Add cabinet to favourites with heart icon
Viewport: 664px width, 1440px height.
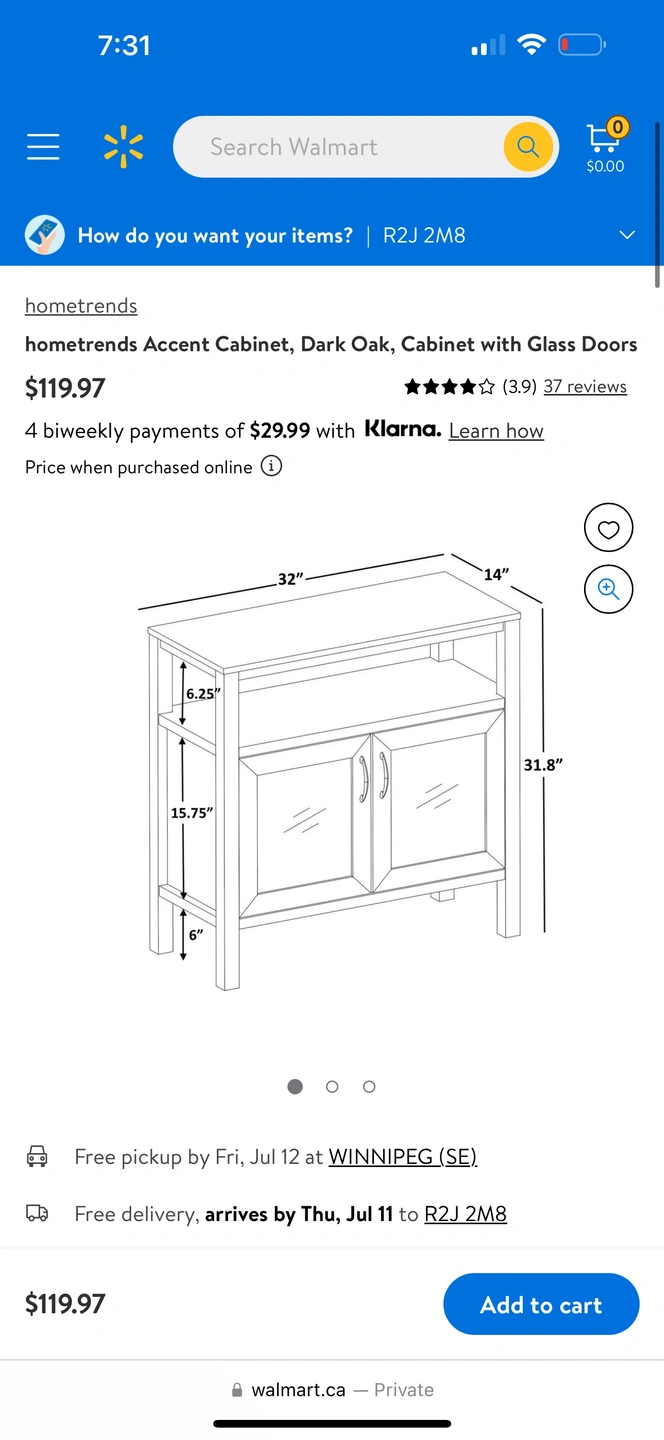pyautogui.click(x=608, y=529)
